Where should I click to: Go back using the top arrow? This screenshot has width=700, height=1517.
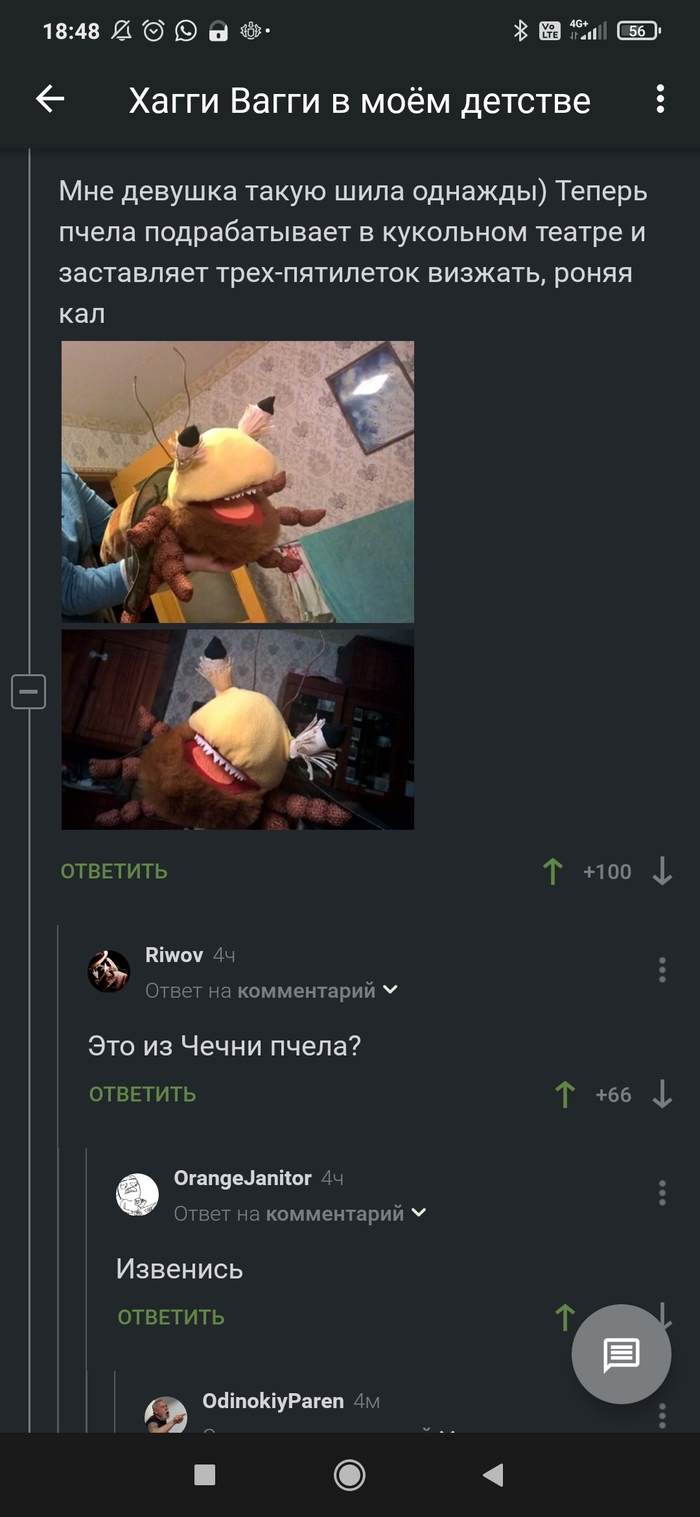[49, 98]
